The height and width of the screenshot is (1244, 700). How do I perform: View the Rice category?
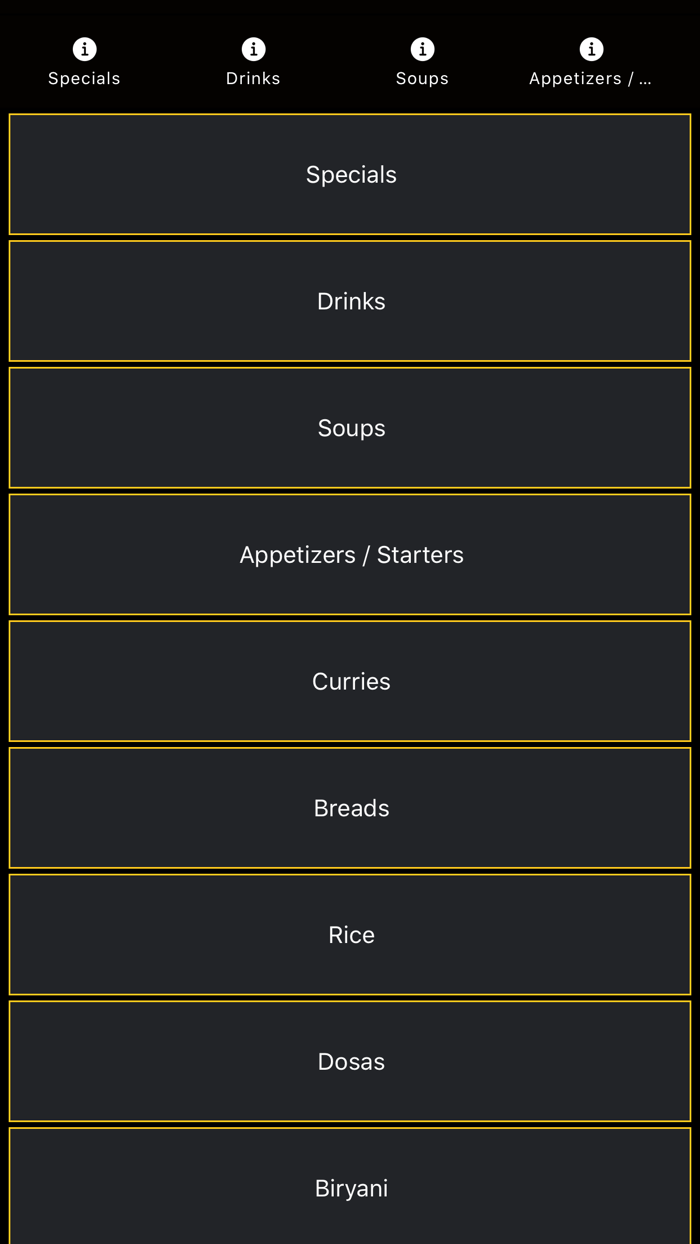(x=350, y=935)
